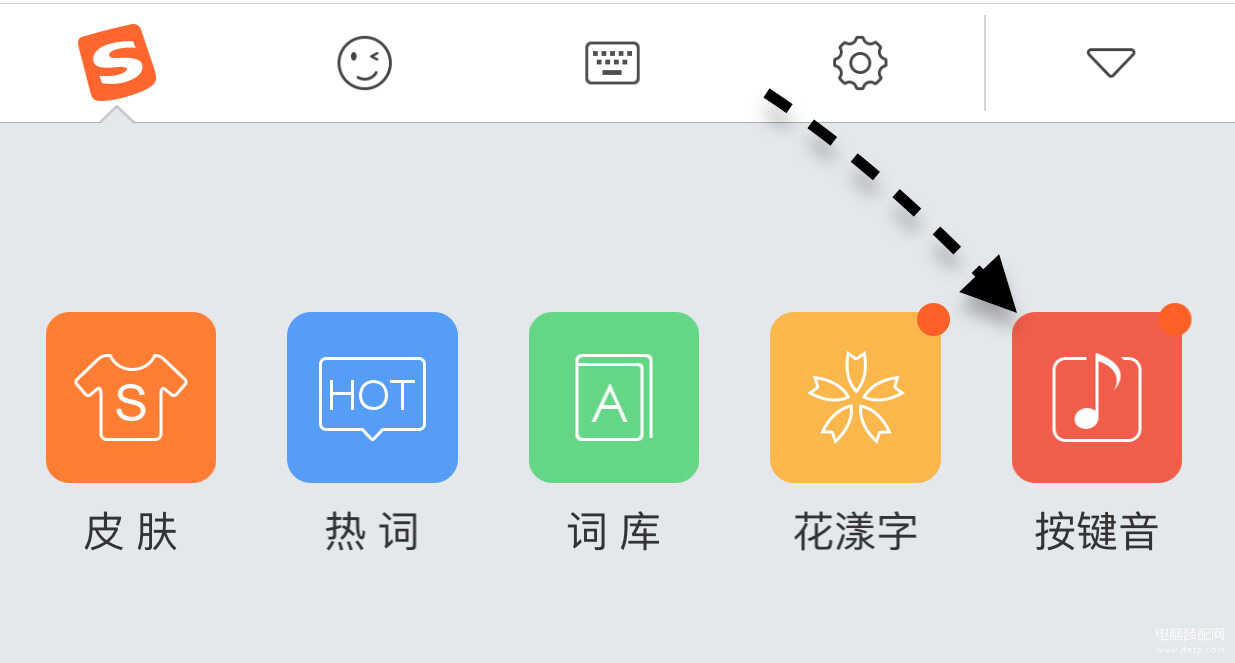Open 皮肤 skin options
Image resolution: width=1235 pixels, height=663 pixels.
[131, 397]
